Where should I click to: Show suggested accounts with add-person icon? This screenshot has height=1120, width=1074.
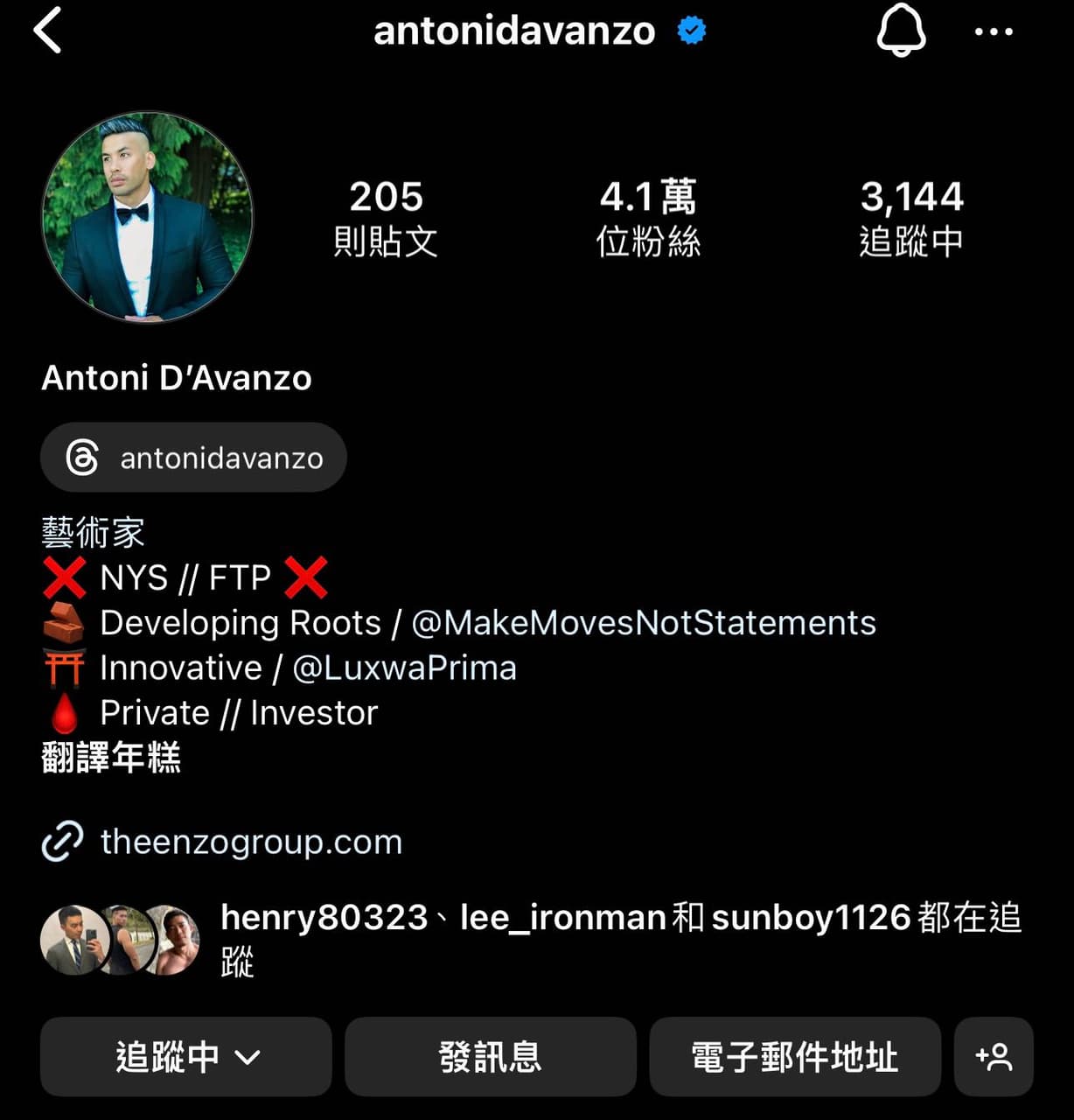pos(994,1057)
